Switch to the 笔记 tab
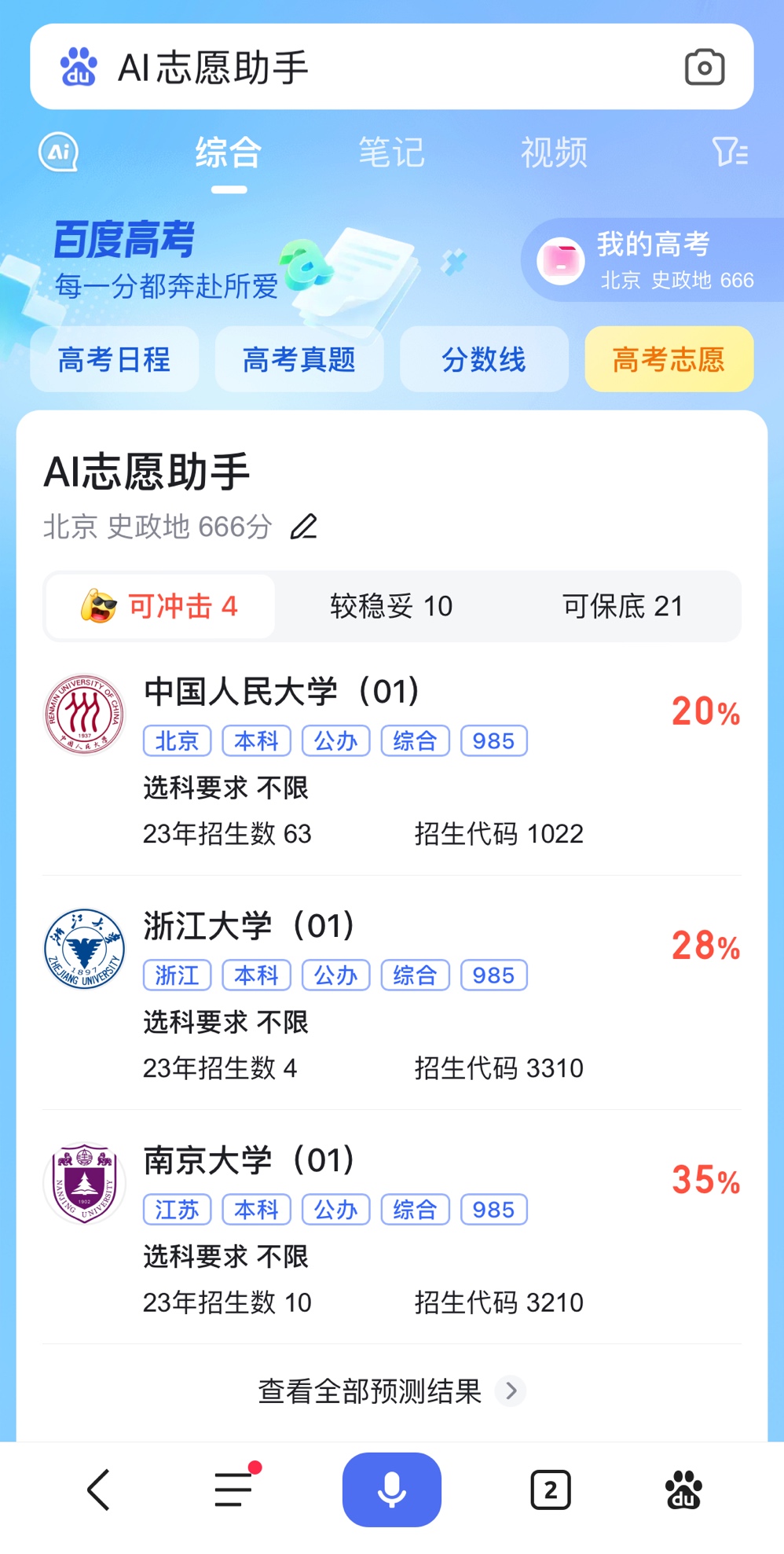This screenshot has width=784, height=1554. 391,152
